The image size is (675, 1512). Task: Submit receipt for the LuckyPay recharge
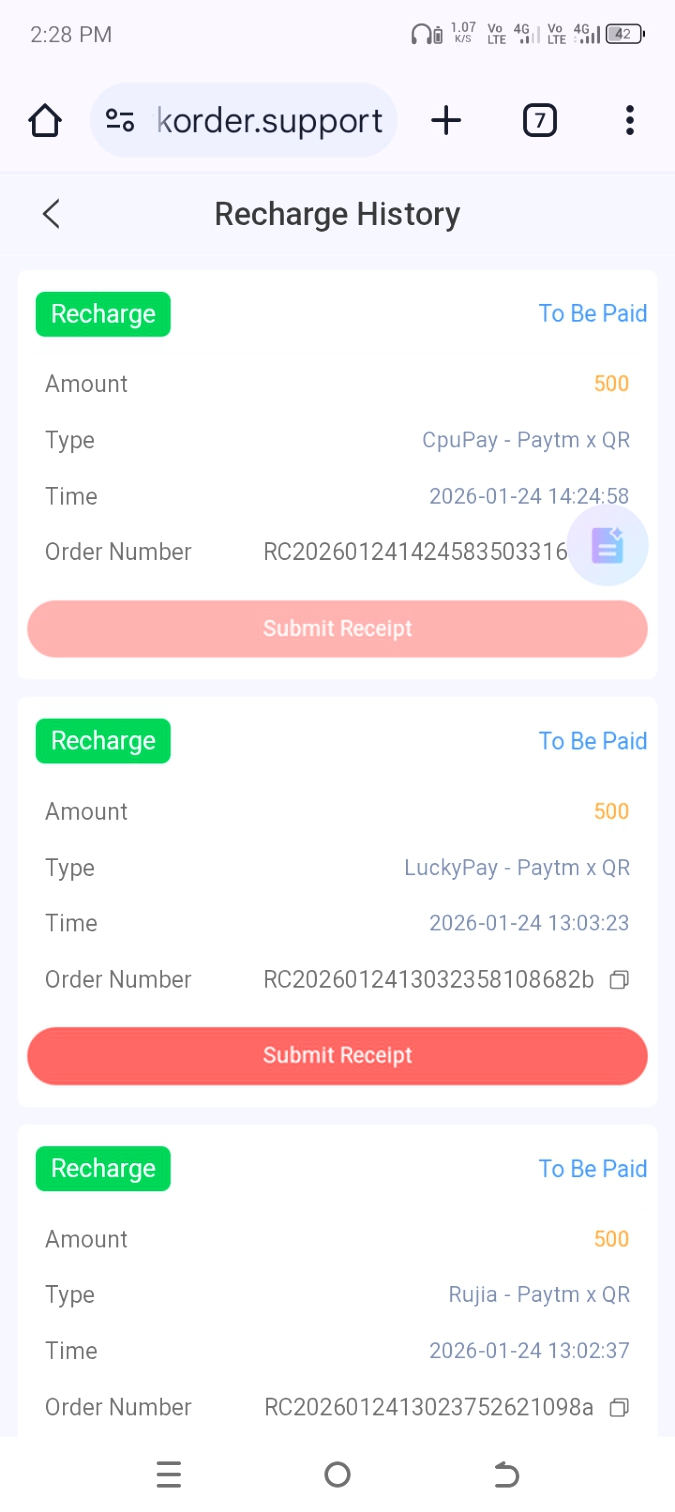[x=337, y=1056]
